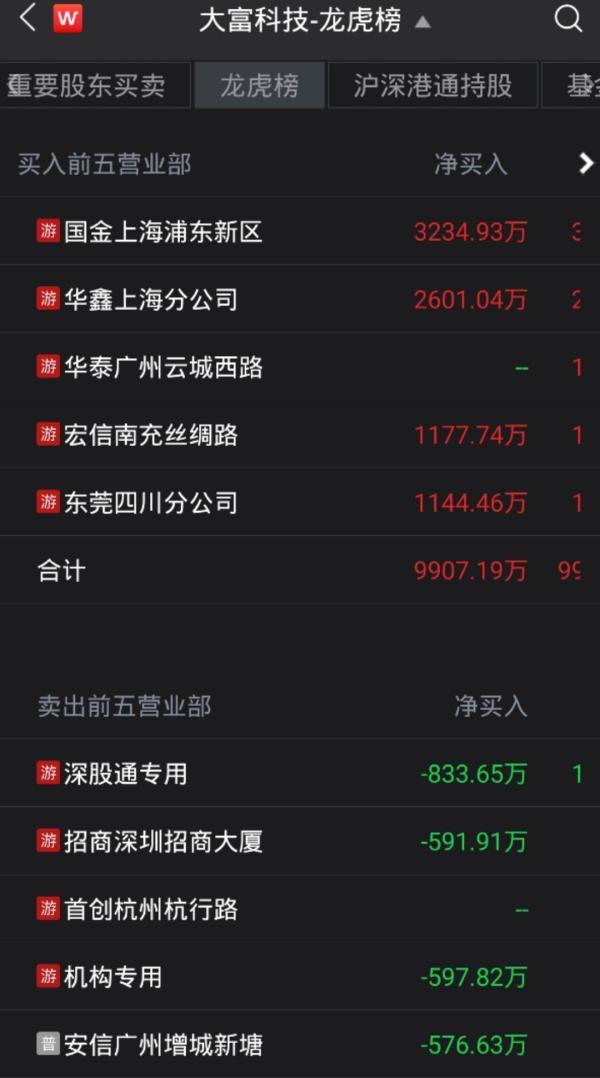Open the 华泰广州云城西路 row

[300, 367]
